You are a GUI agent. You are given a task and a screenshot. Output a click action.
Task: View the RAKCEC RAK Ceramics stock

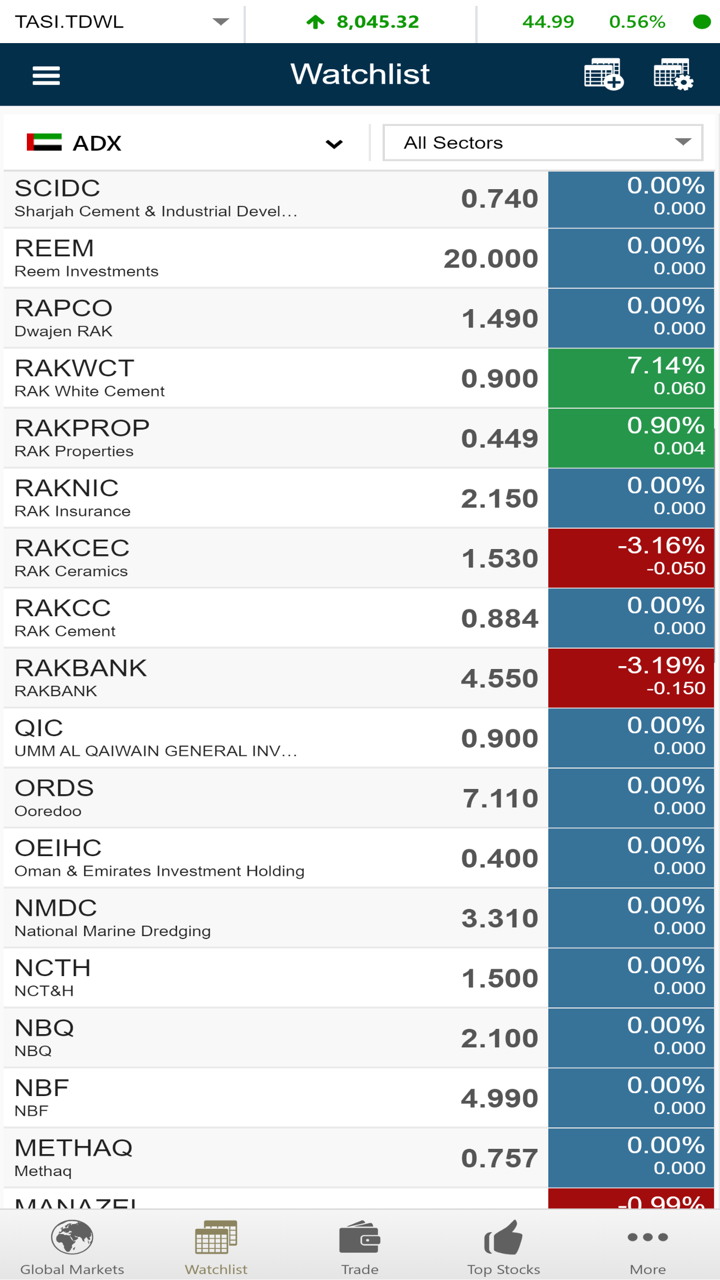275,558
